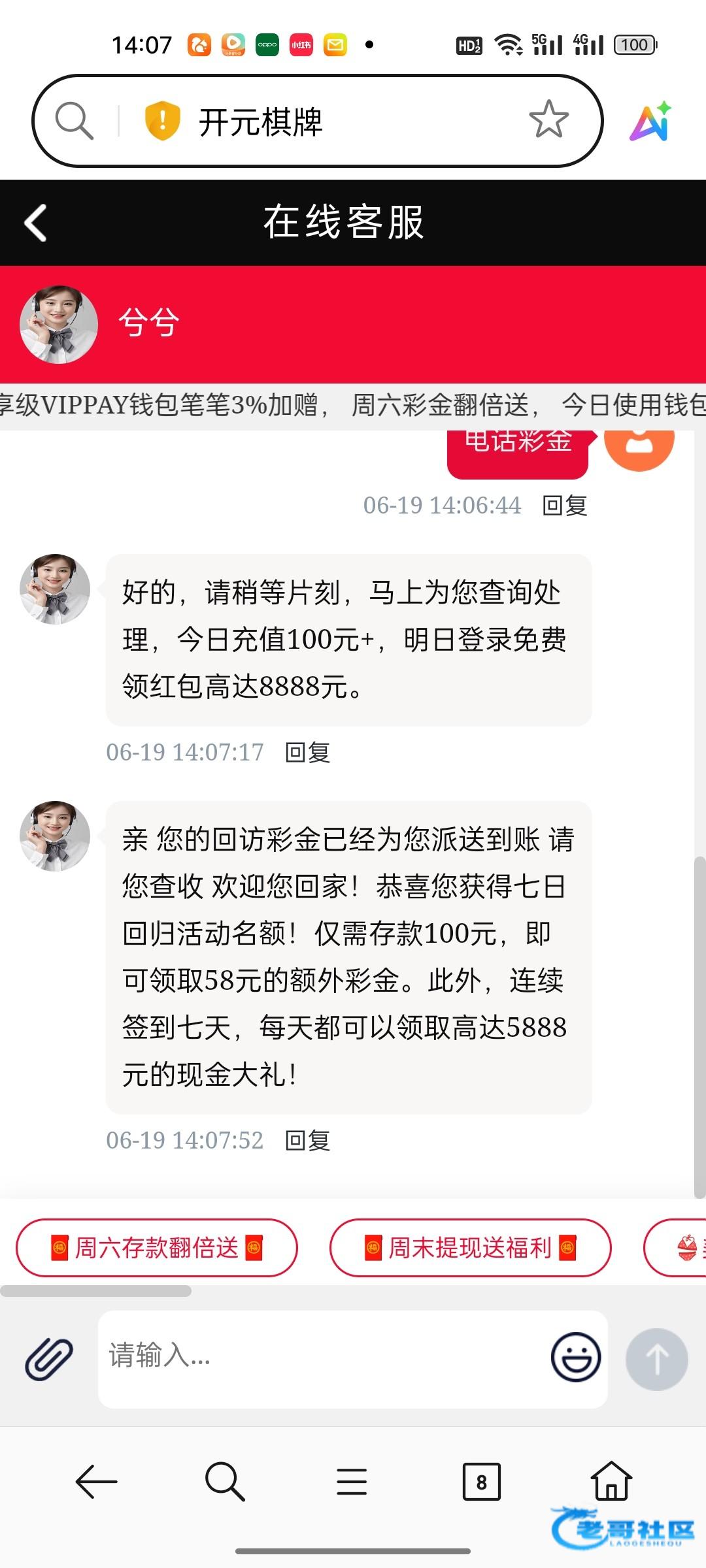Tap 回复 under the 14:07:52 message
The image size is (706, 1568).
tap(307, 1141)
